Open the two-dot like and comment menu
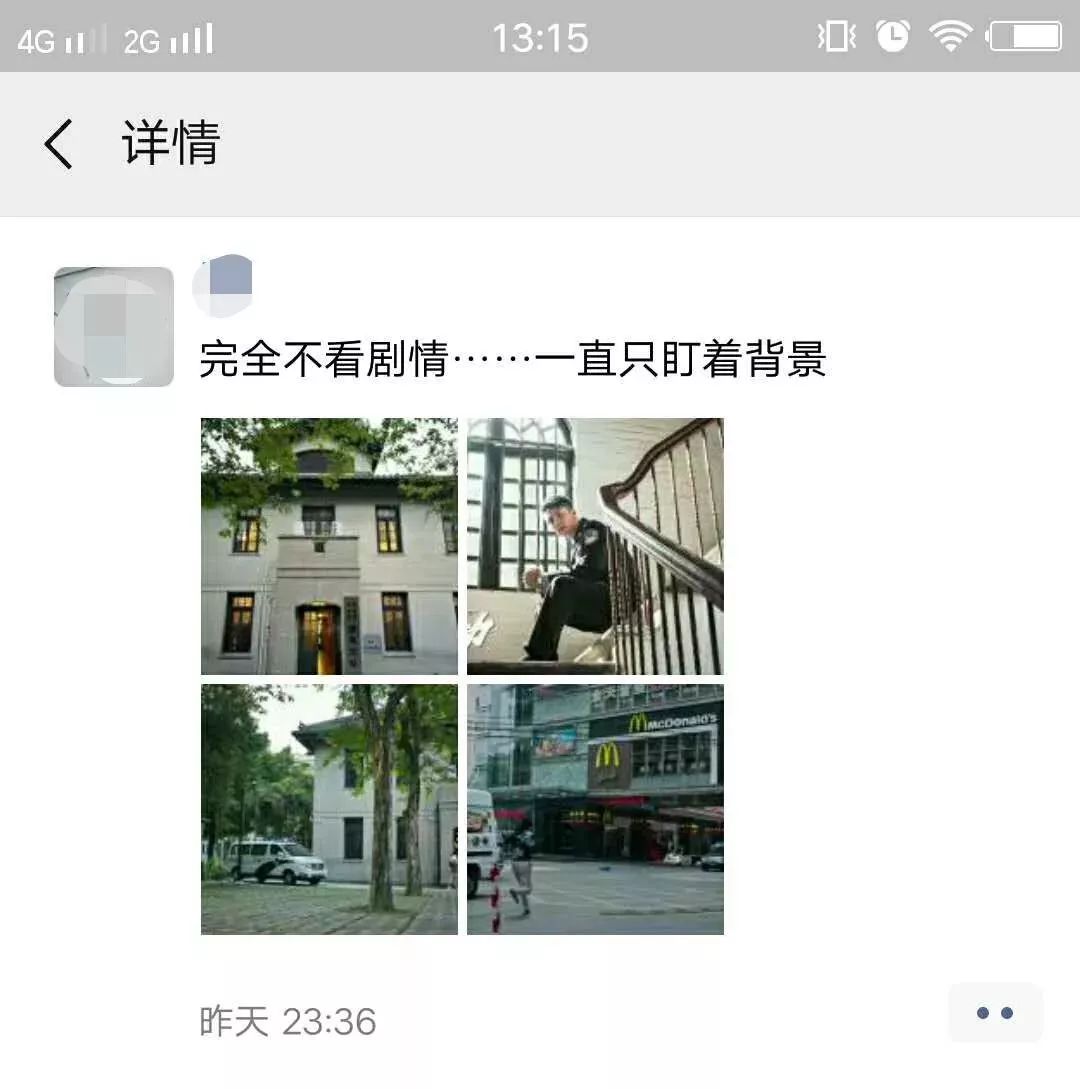 [x=994, y=1013]
